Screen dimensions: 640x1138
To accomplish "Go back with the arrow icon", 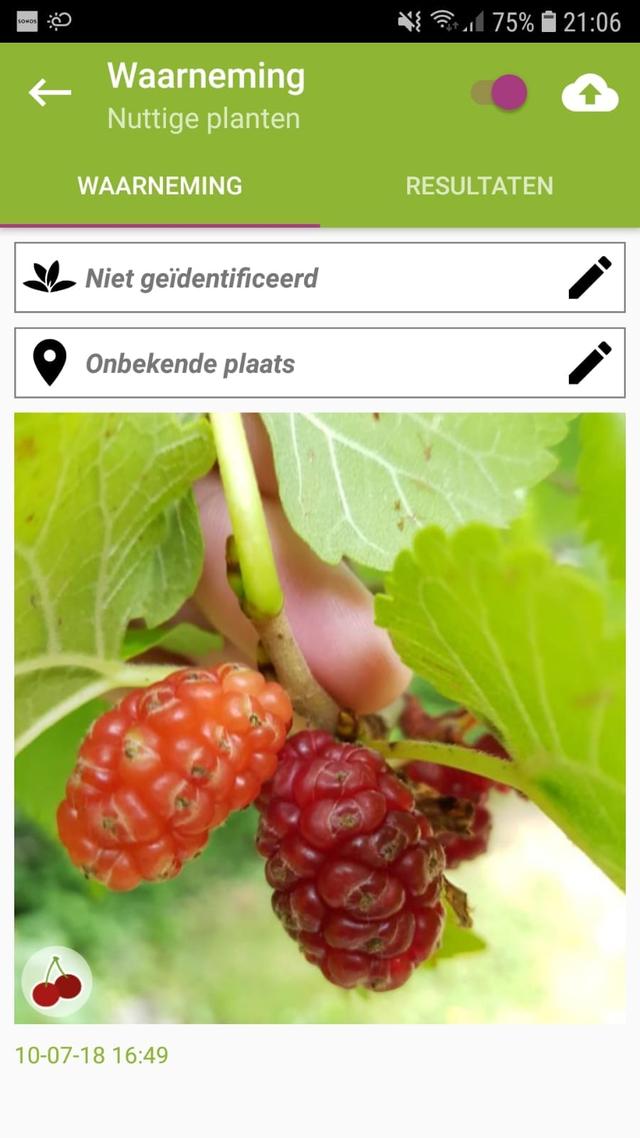I will click(x=50, y=93).
